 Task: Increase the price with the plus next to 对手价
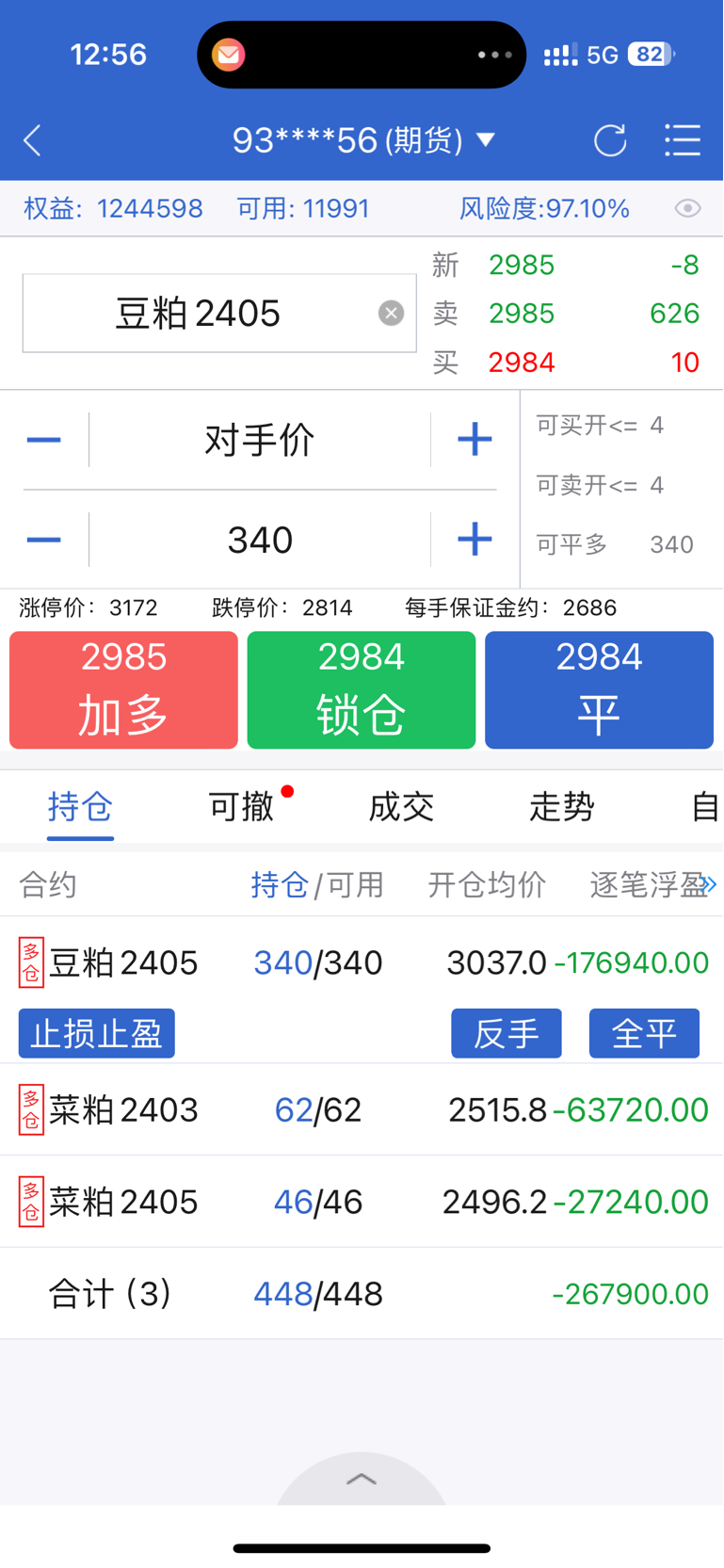pos(475,440)
